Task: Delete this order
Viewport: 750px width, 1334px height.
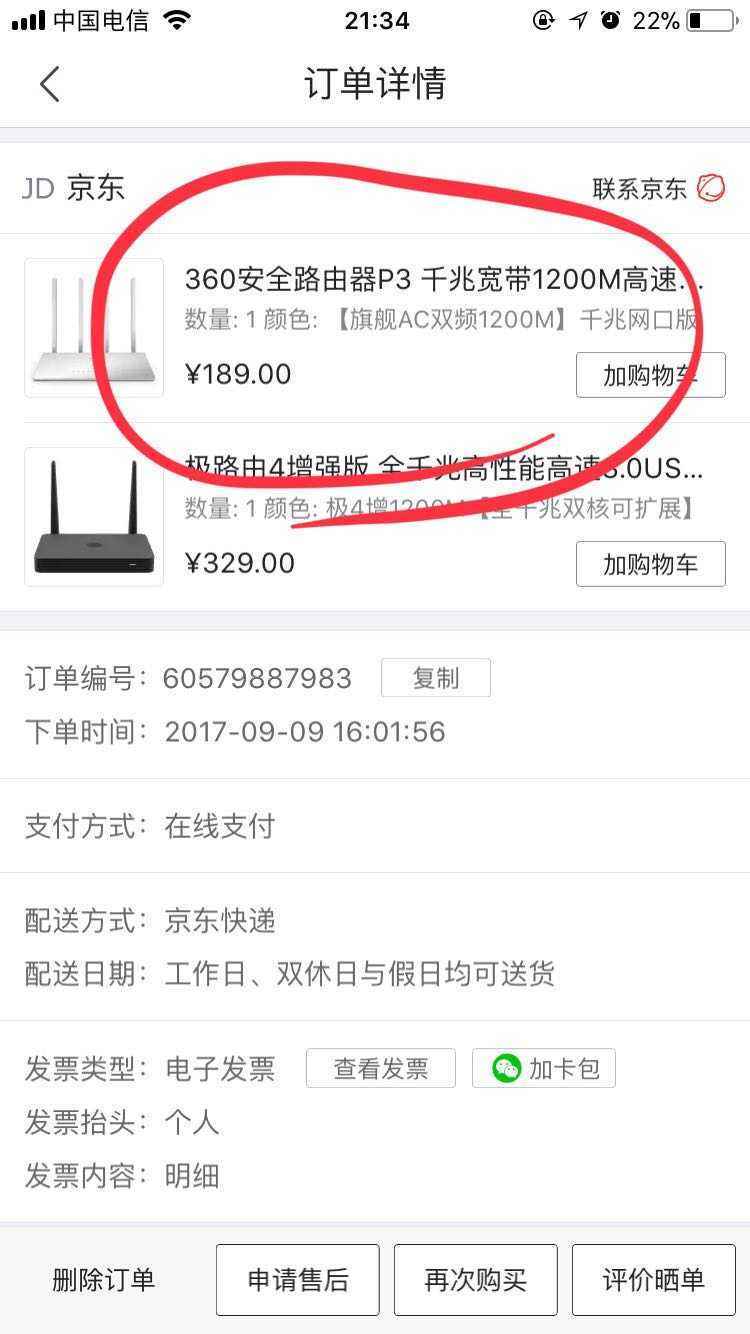Action: (x=103, y=1279)
